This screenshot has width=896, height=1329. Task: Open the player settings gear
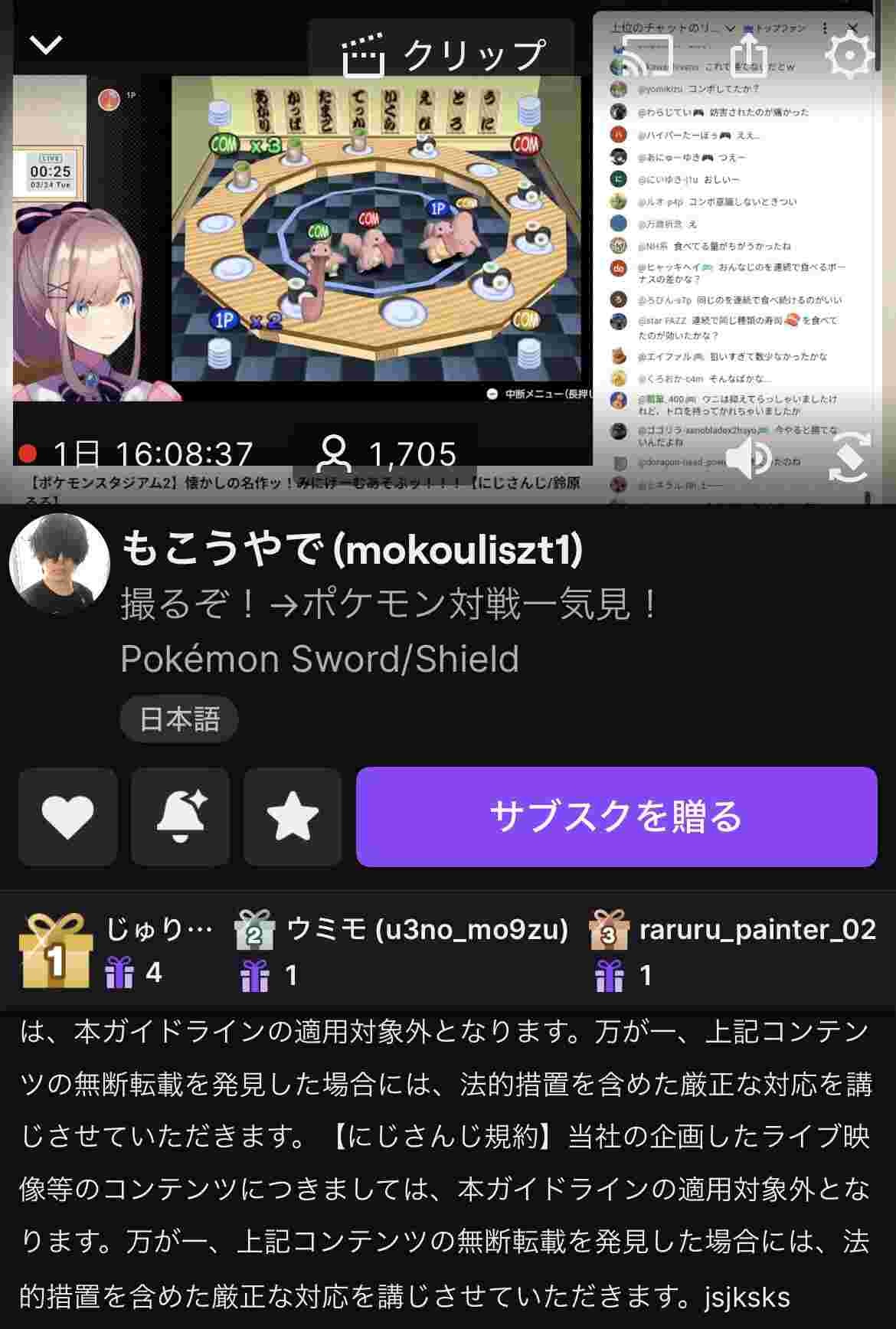[849, 55]
